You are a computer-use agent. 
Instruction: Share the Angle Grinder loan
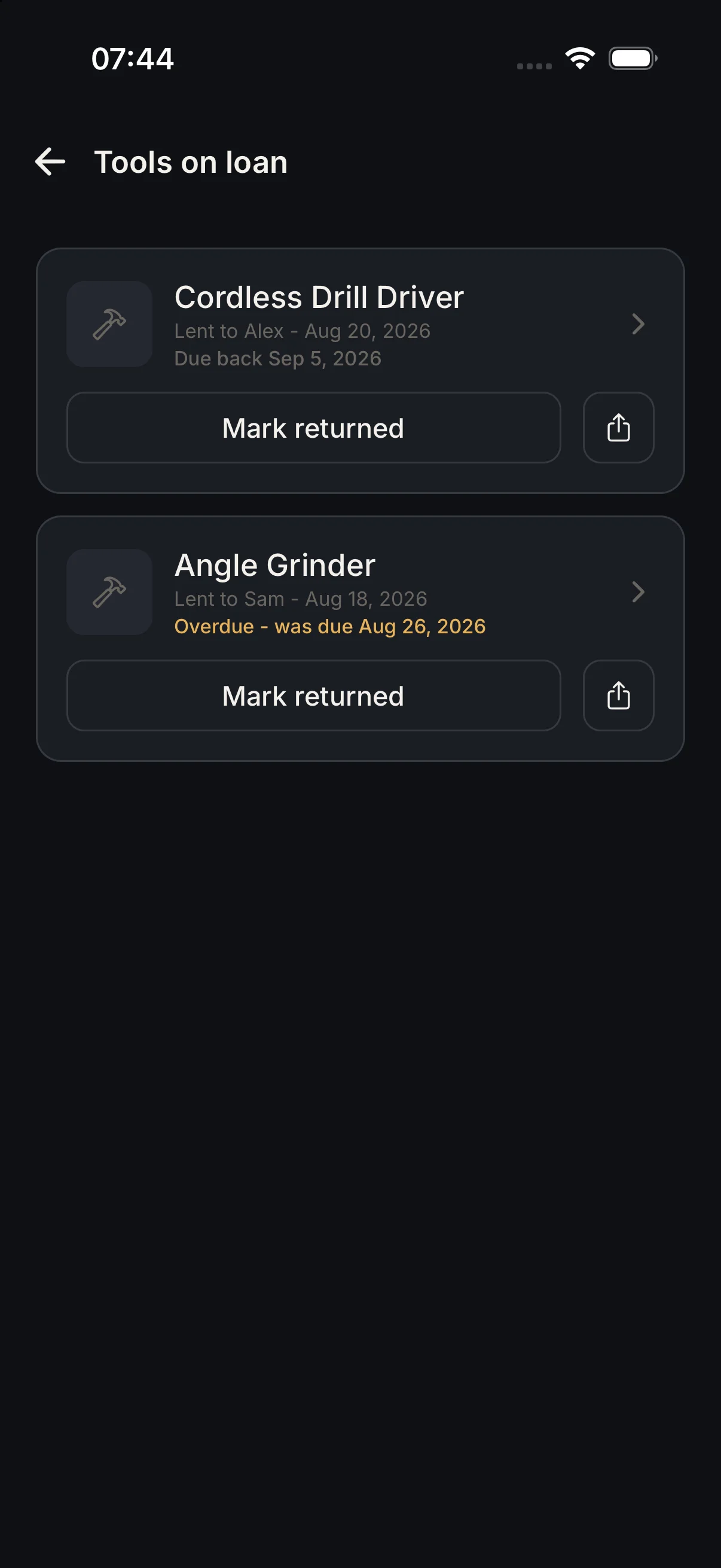click(x=618, y=695)
